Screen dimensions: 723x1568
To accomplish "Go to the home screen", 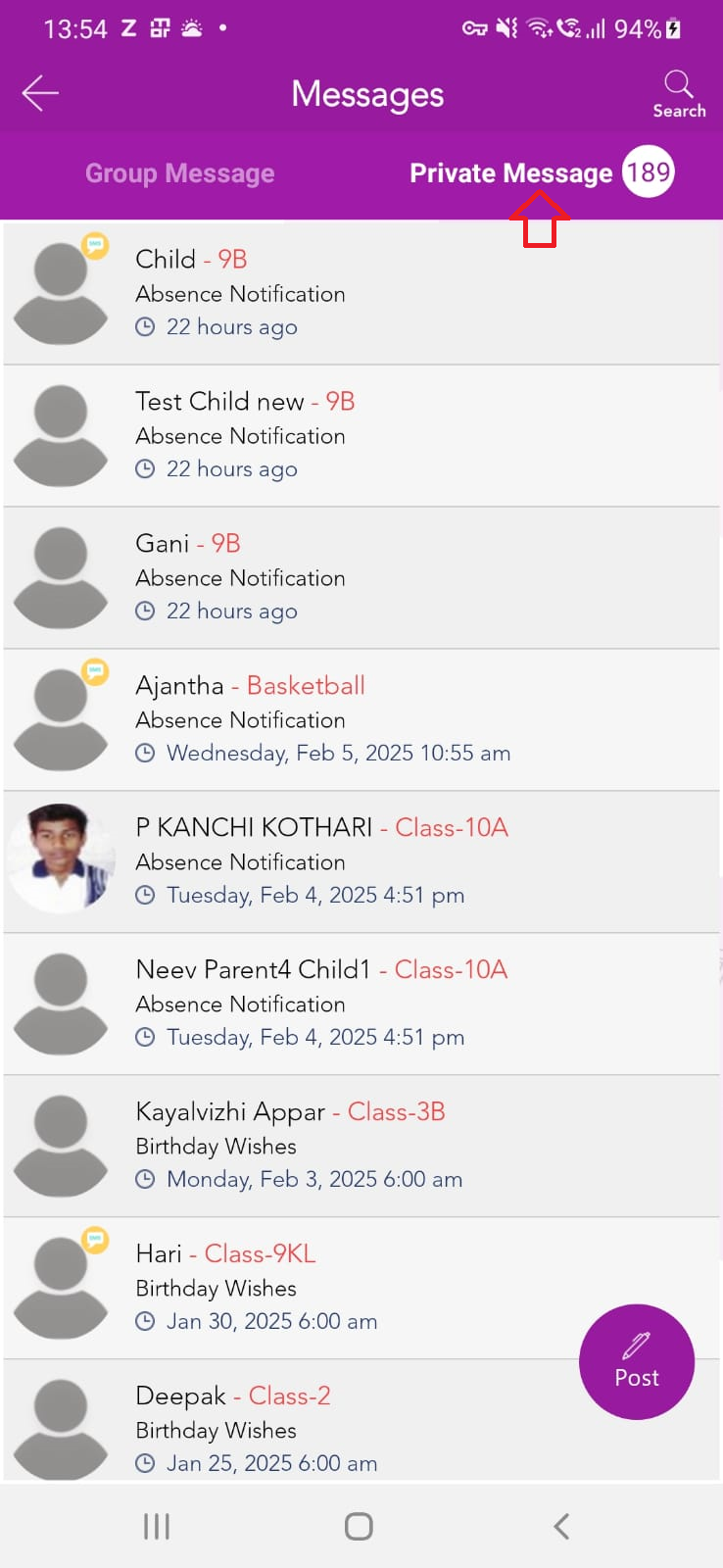I will pyautogui.click(x=359, y=1526).
